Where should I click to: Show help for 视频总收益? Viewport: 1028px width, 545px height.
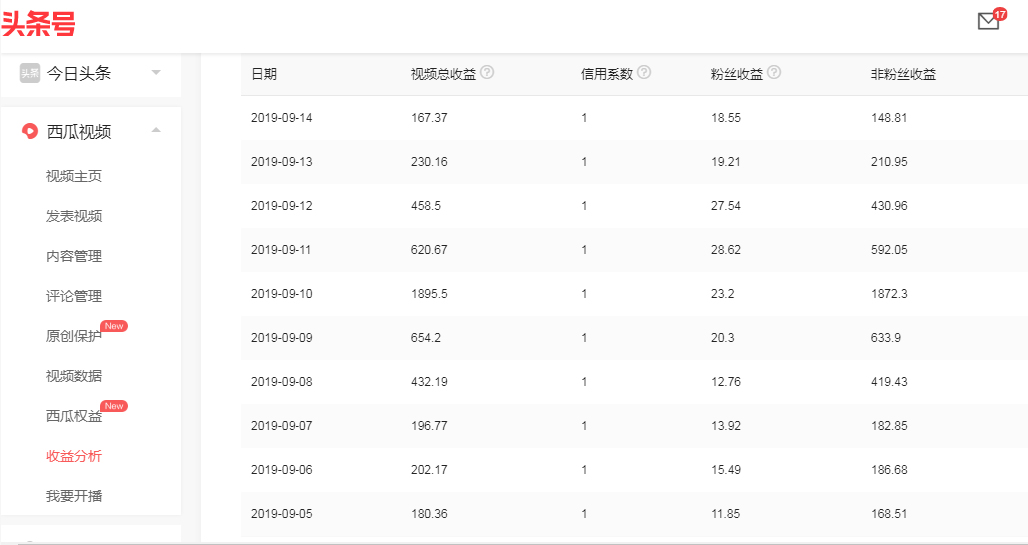click(487, 73)
